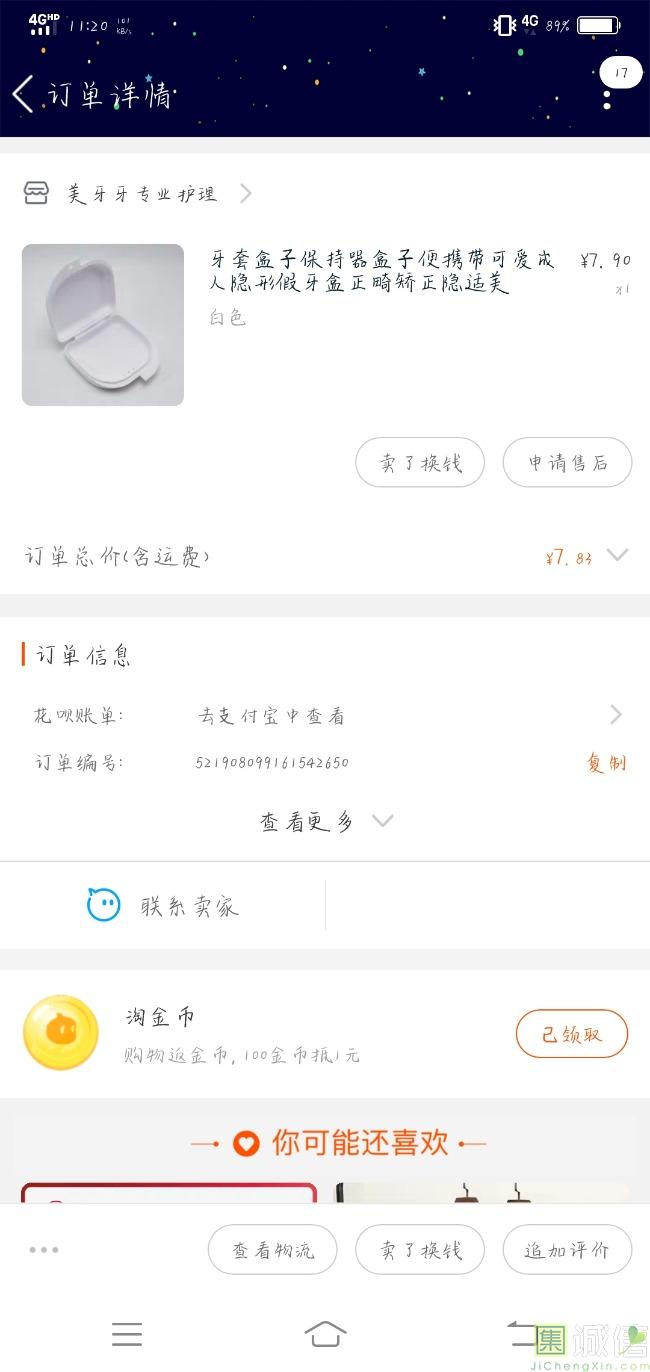650x1372 pixels.
Task: Expand 查看更多 order information
Action: [324, 822]
